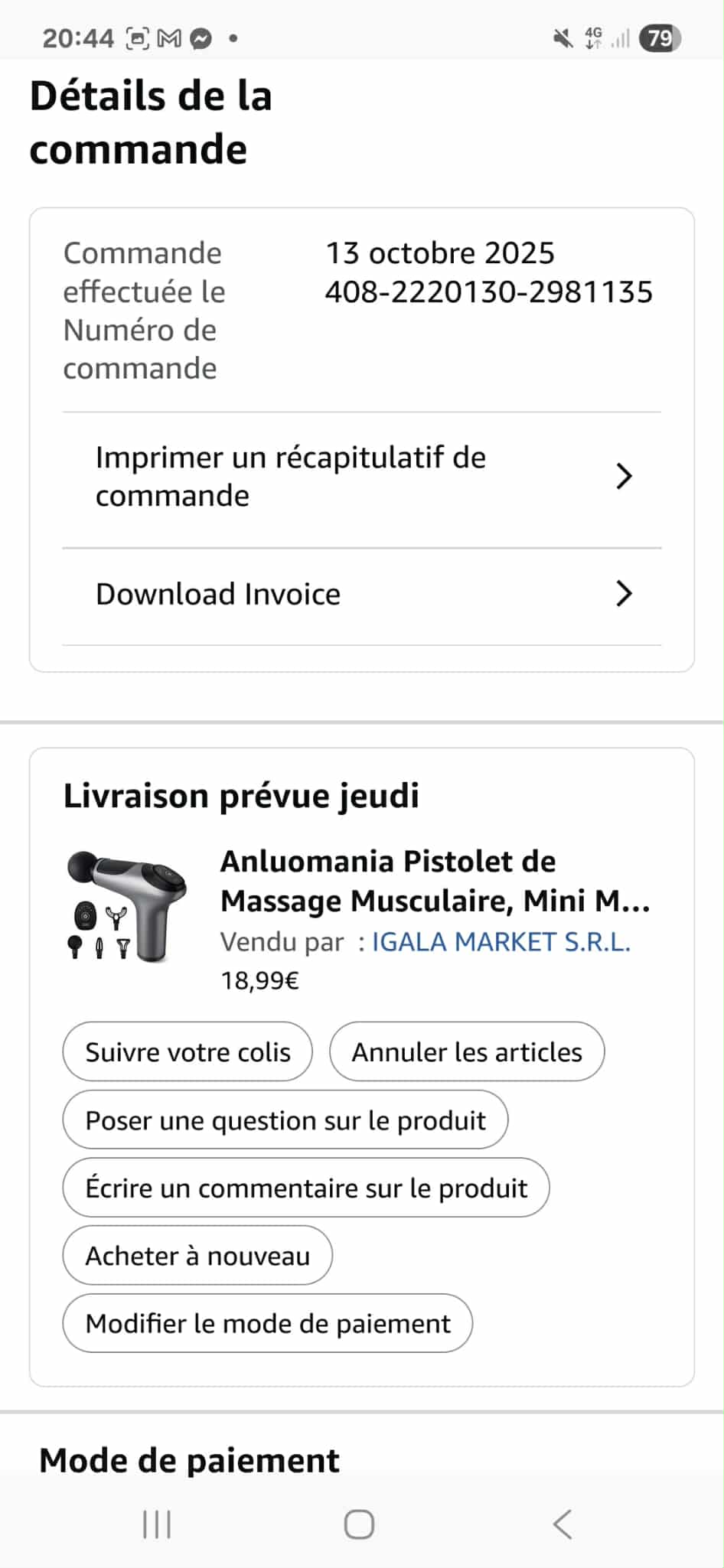Select Annuler les articles

point(467,1052)
